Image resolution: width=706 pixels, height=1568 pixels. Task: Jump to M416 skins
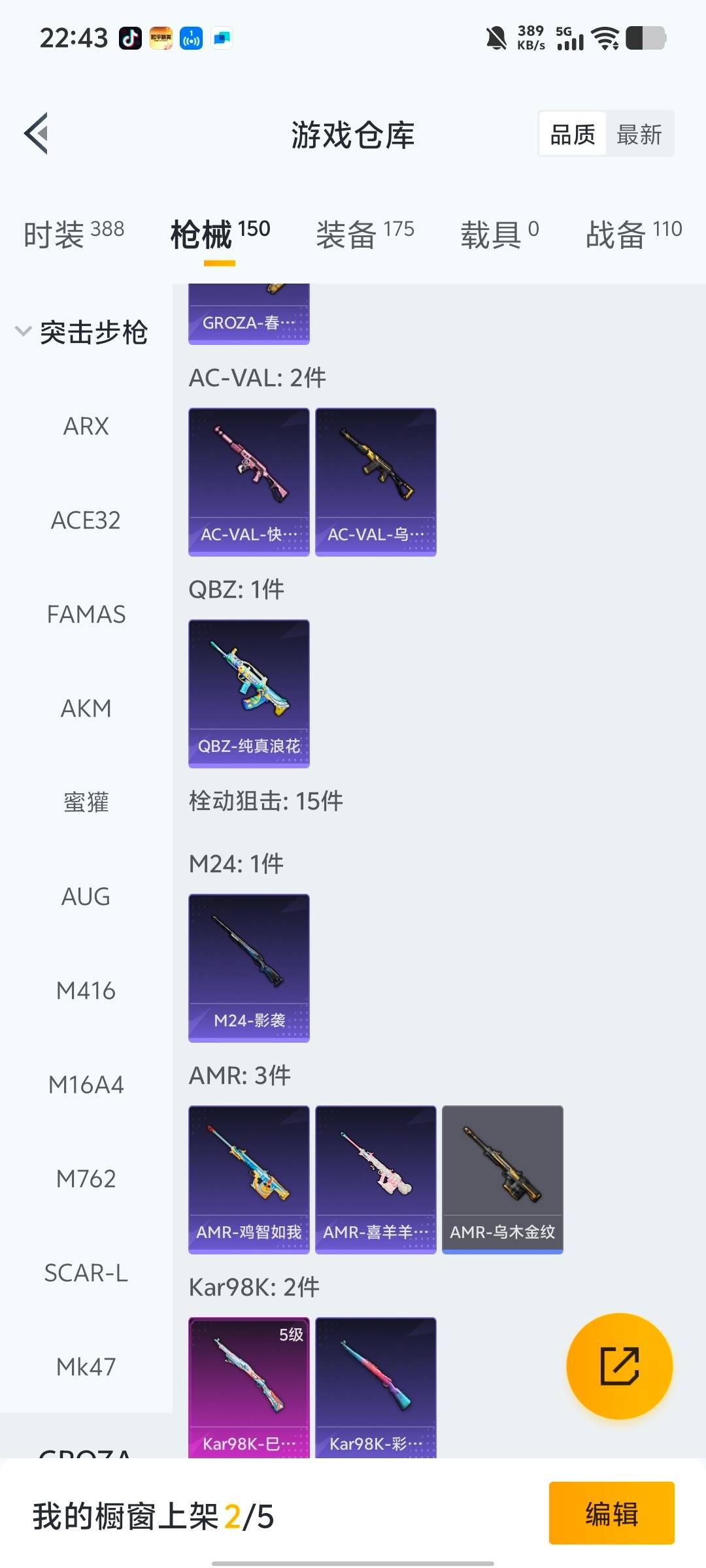pos(86,991)
